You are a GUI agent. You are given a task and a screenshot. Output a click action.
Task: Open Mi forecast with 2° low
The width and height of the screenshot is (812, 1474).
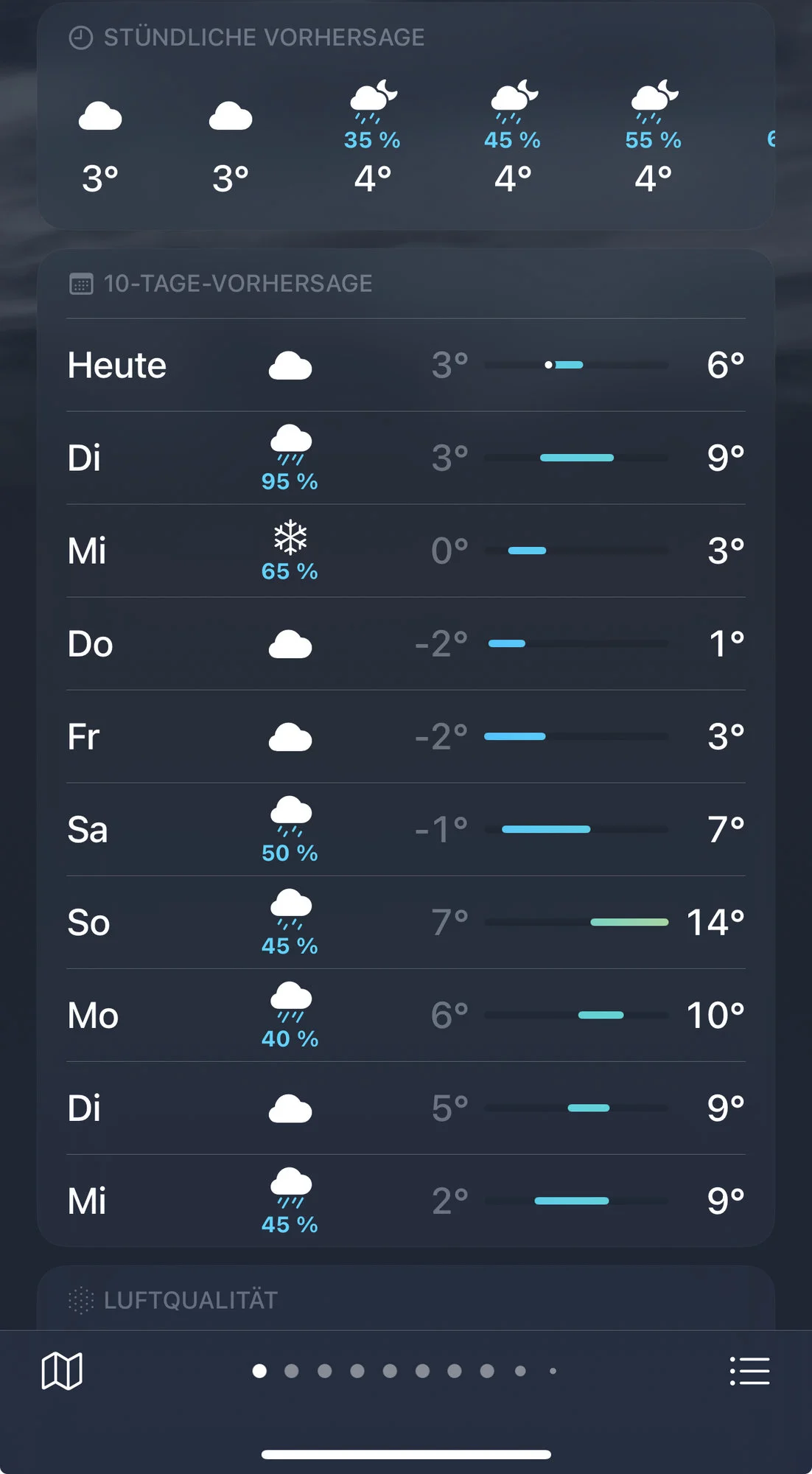(x=406, y=1201)
